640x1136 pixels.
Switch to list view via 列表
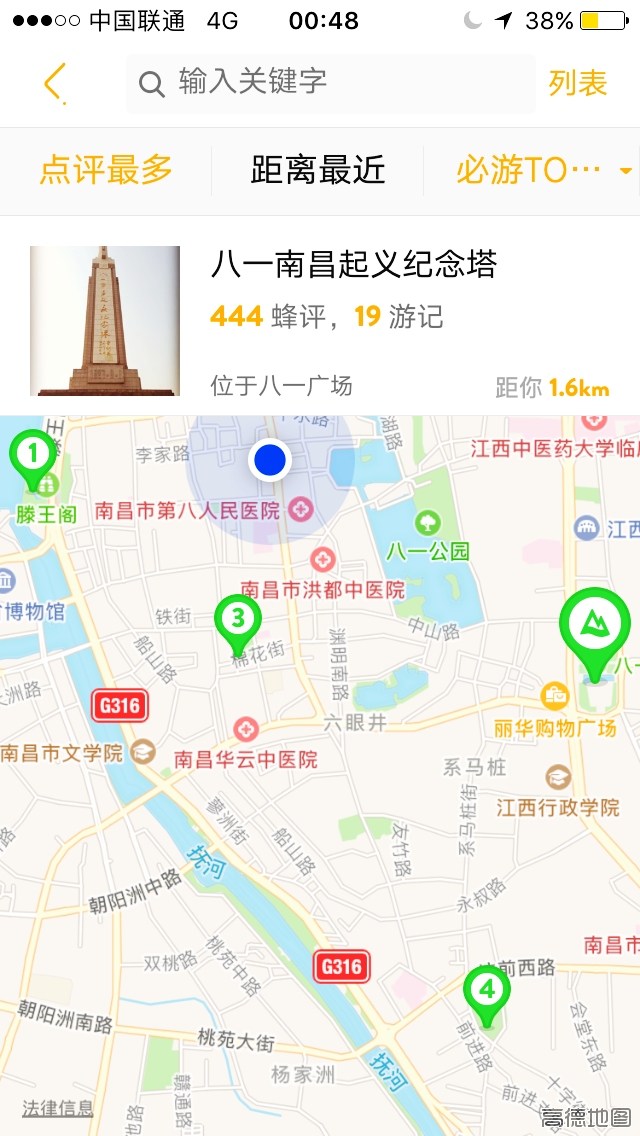577,83
